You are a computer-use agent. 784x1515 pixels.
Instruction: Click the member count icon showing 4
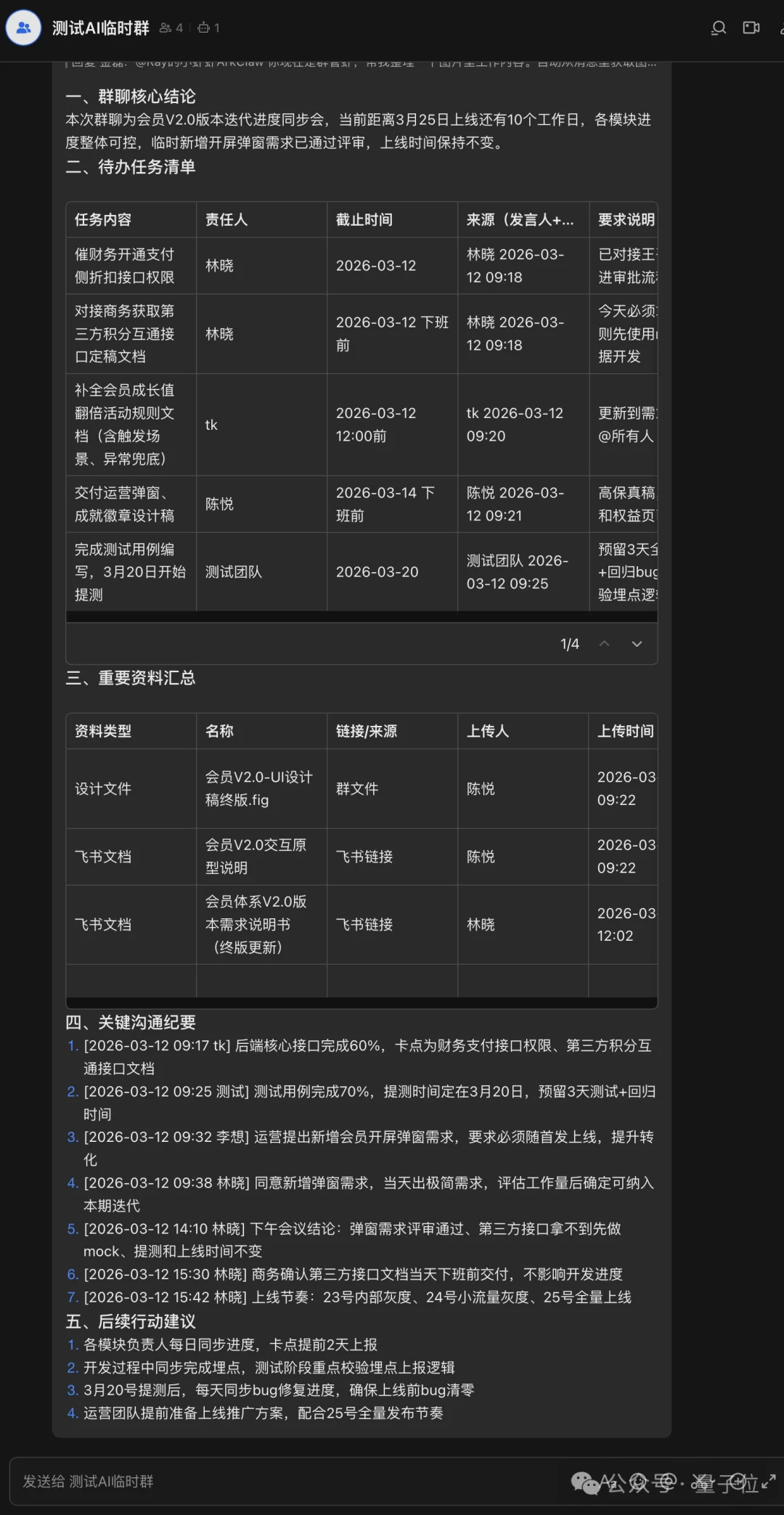coord(168,28)
